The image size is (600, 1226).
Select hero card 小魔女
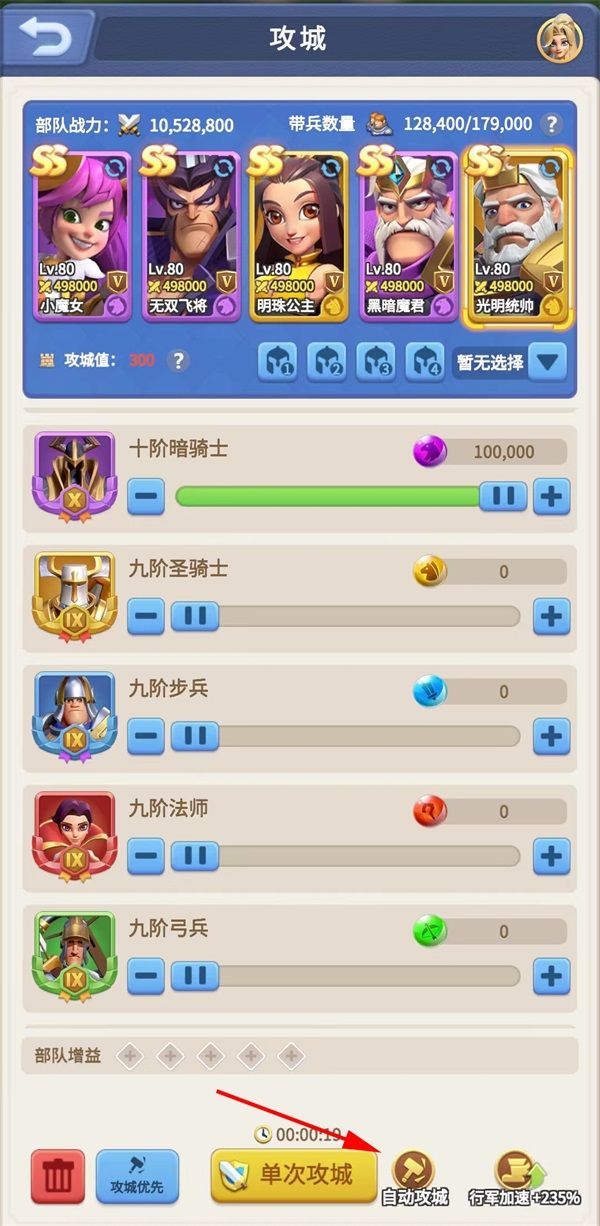[80, 236]
